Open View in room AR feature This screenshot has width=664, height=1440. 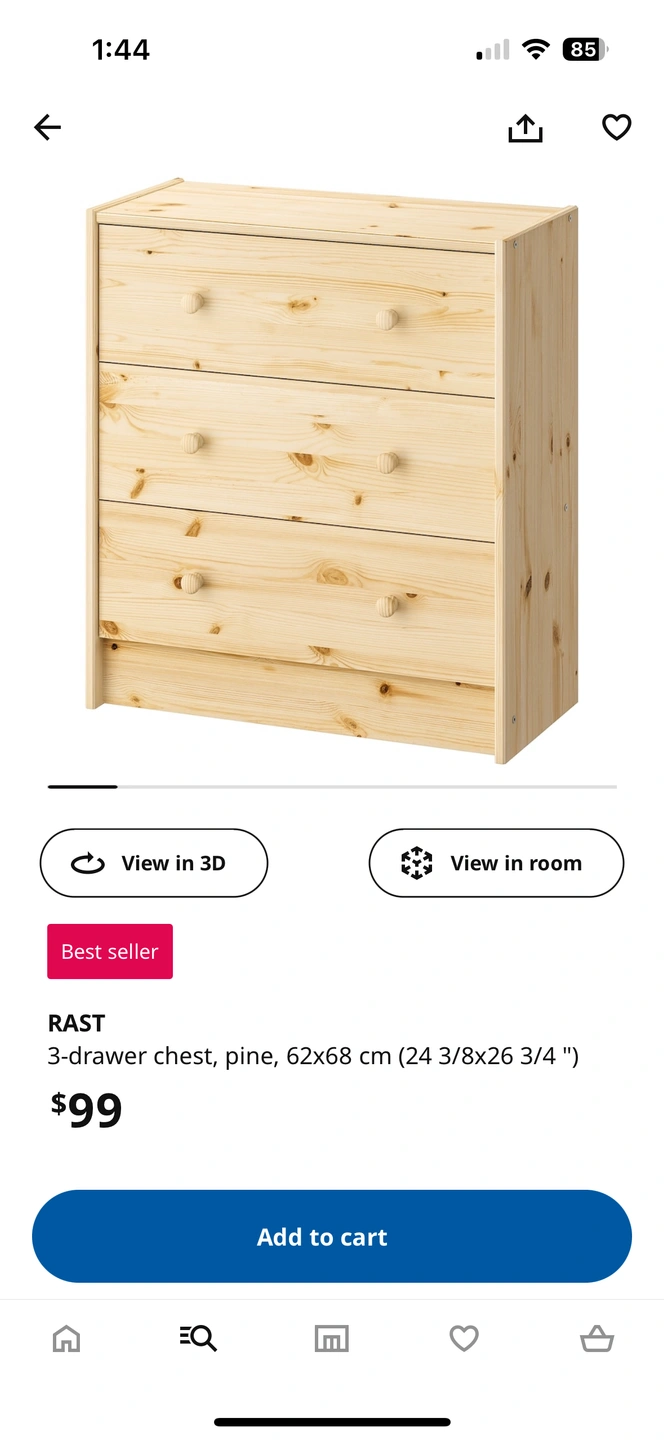click(496, 863)
